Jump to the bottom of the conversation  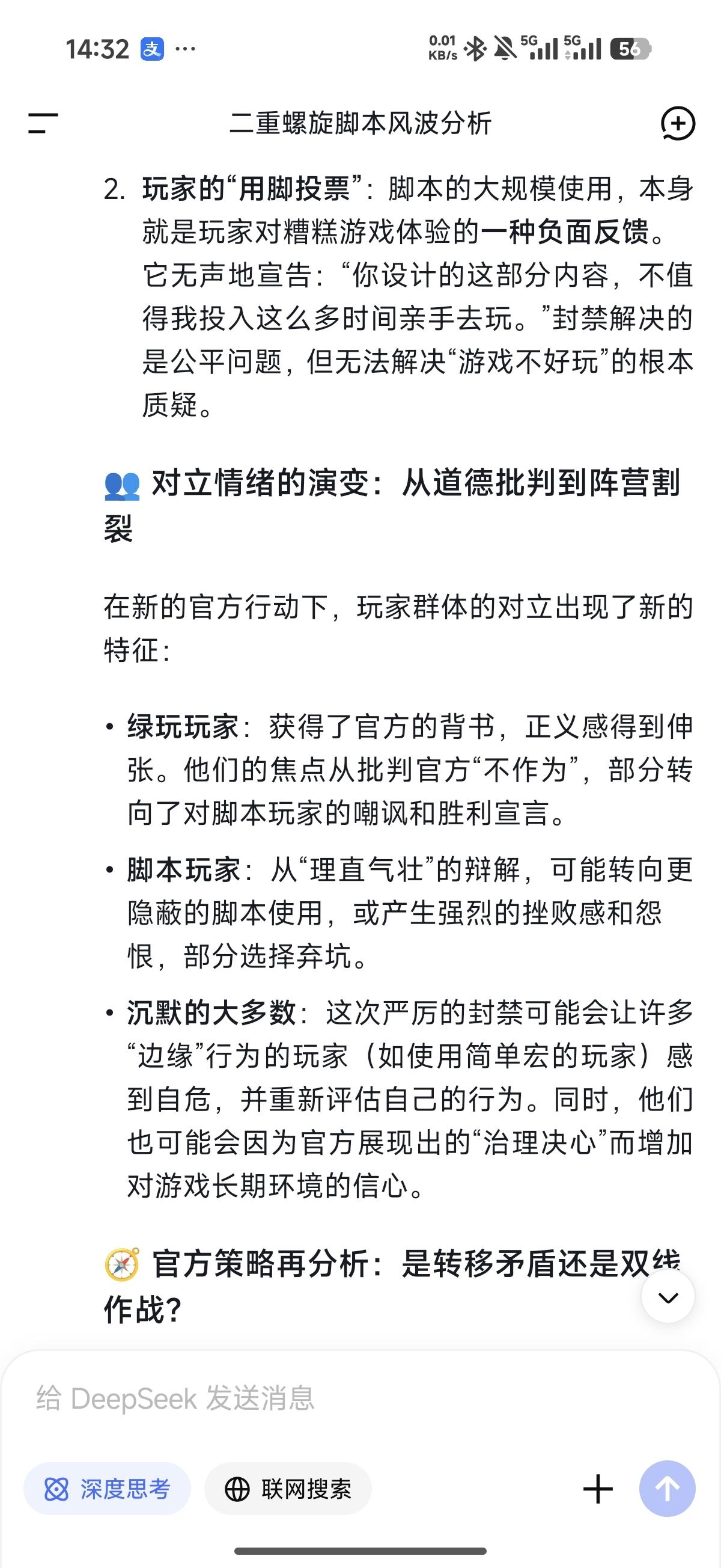pos(668,1297)
